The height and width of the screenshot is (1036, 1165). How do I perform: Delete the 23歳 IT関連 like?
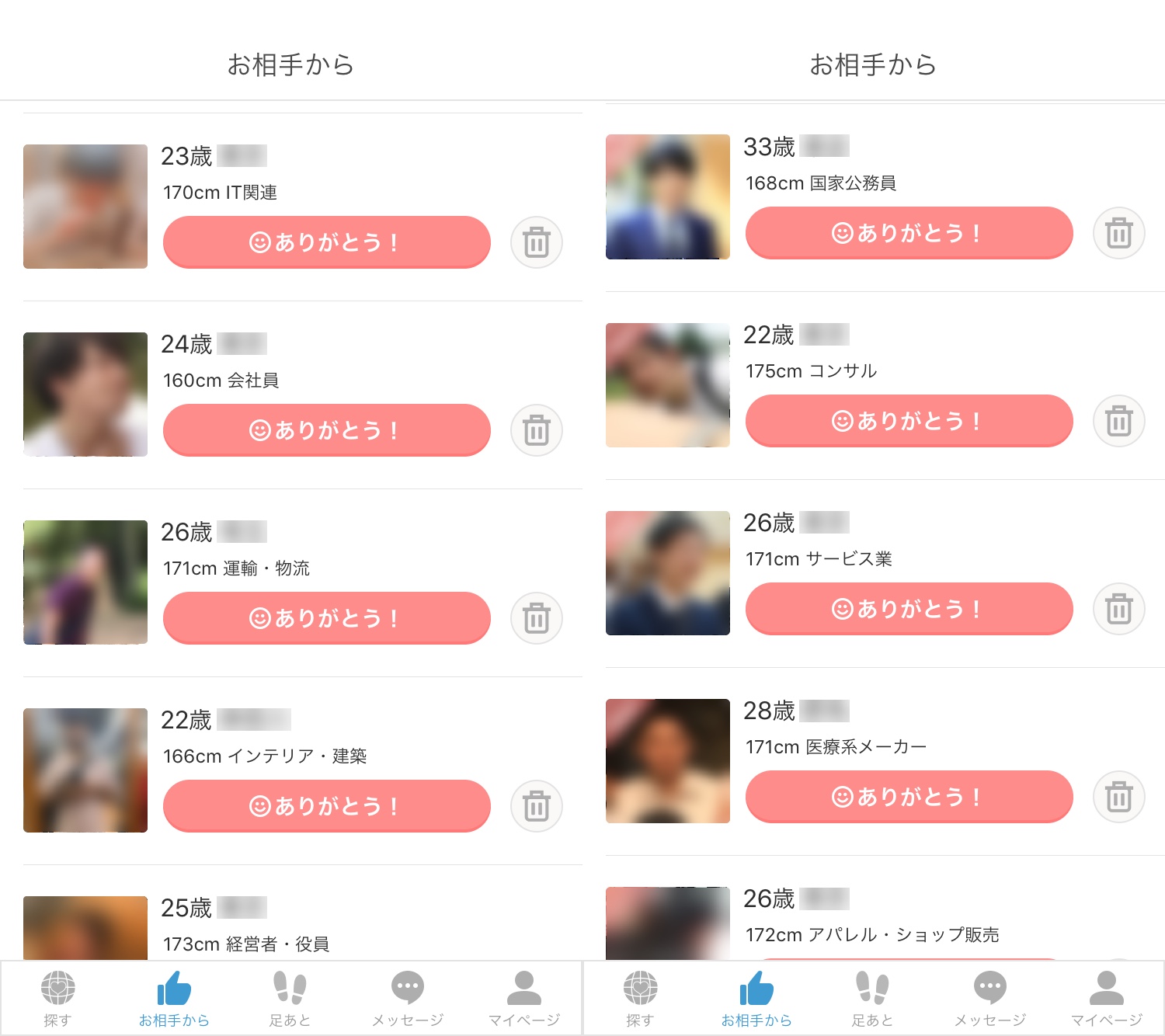536,242
